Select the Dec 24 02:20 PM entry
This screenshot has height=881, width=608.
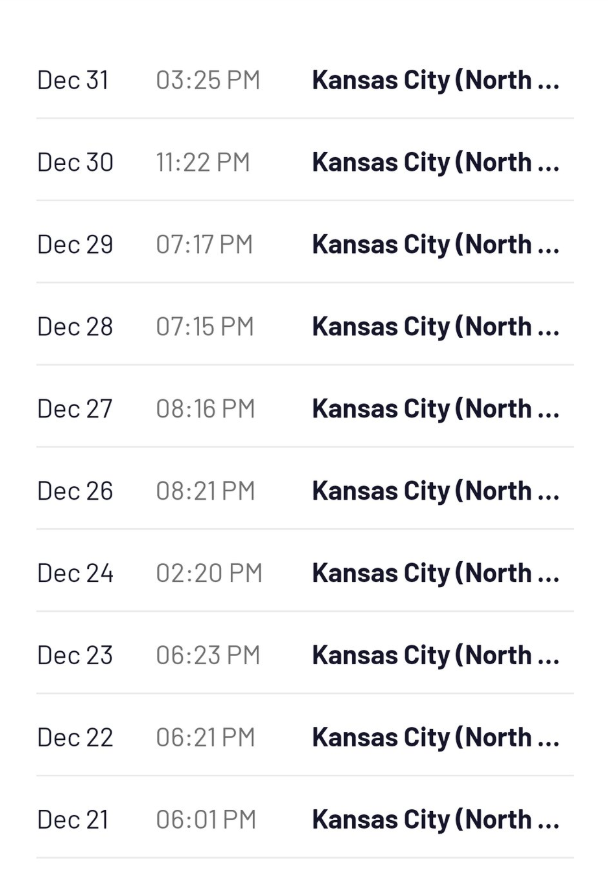pyautogui.click(x=304, y=572)
